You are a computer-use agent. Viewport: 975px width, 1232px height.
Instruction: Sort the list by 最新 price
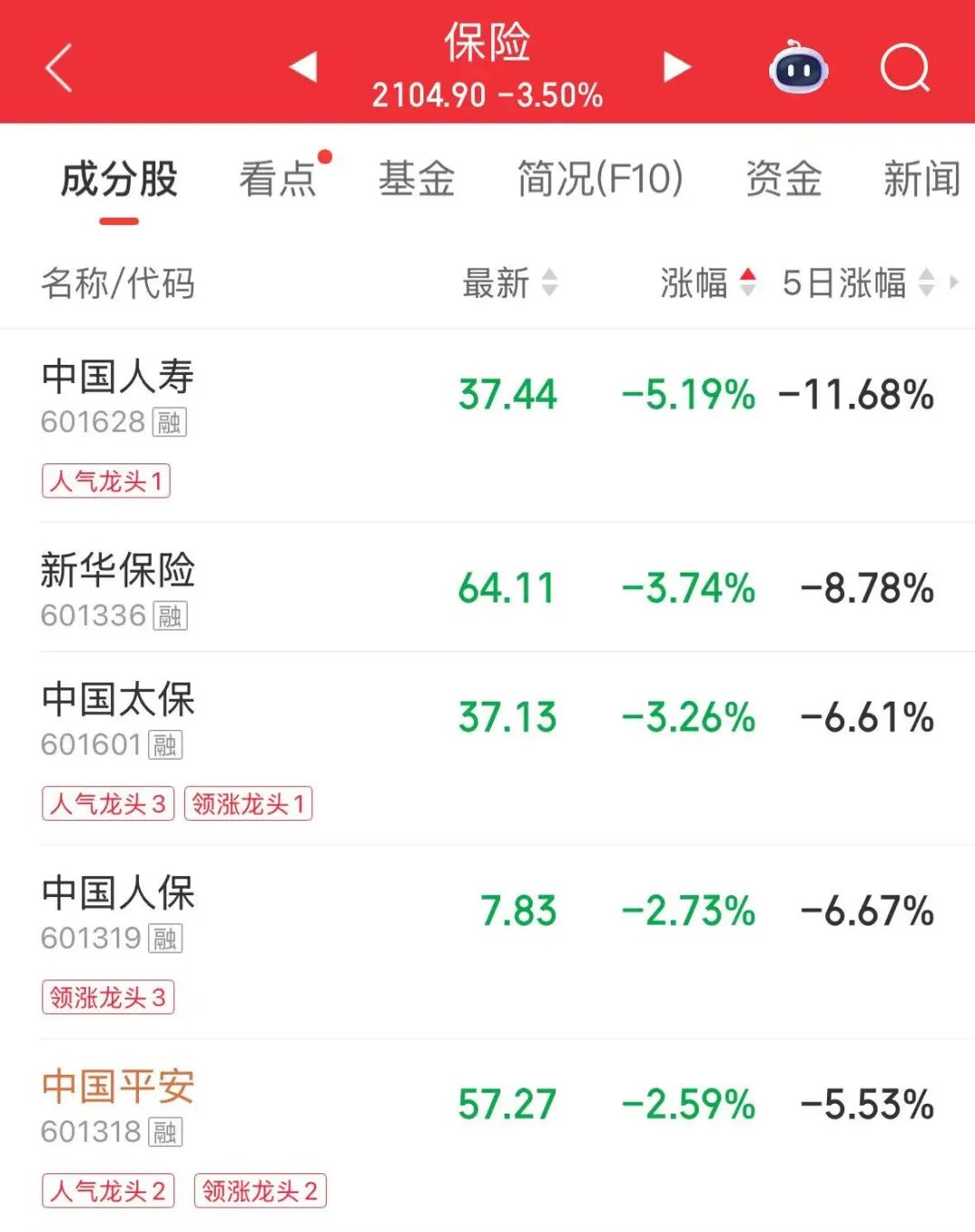[x=509, y=284]
